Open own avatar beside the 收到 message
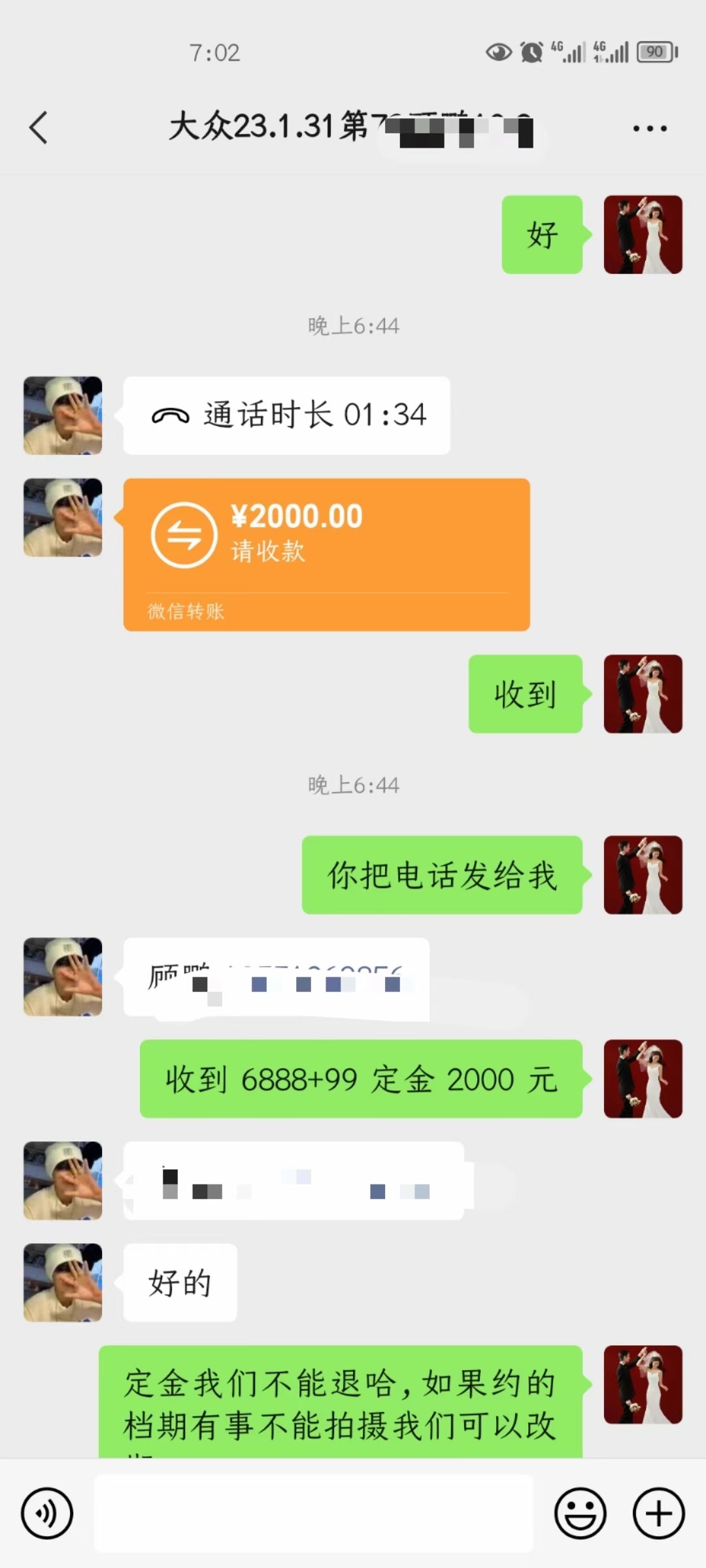Screen dimensions: 706x1568 point(643,694)
